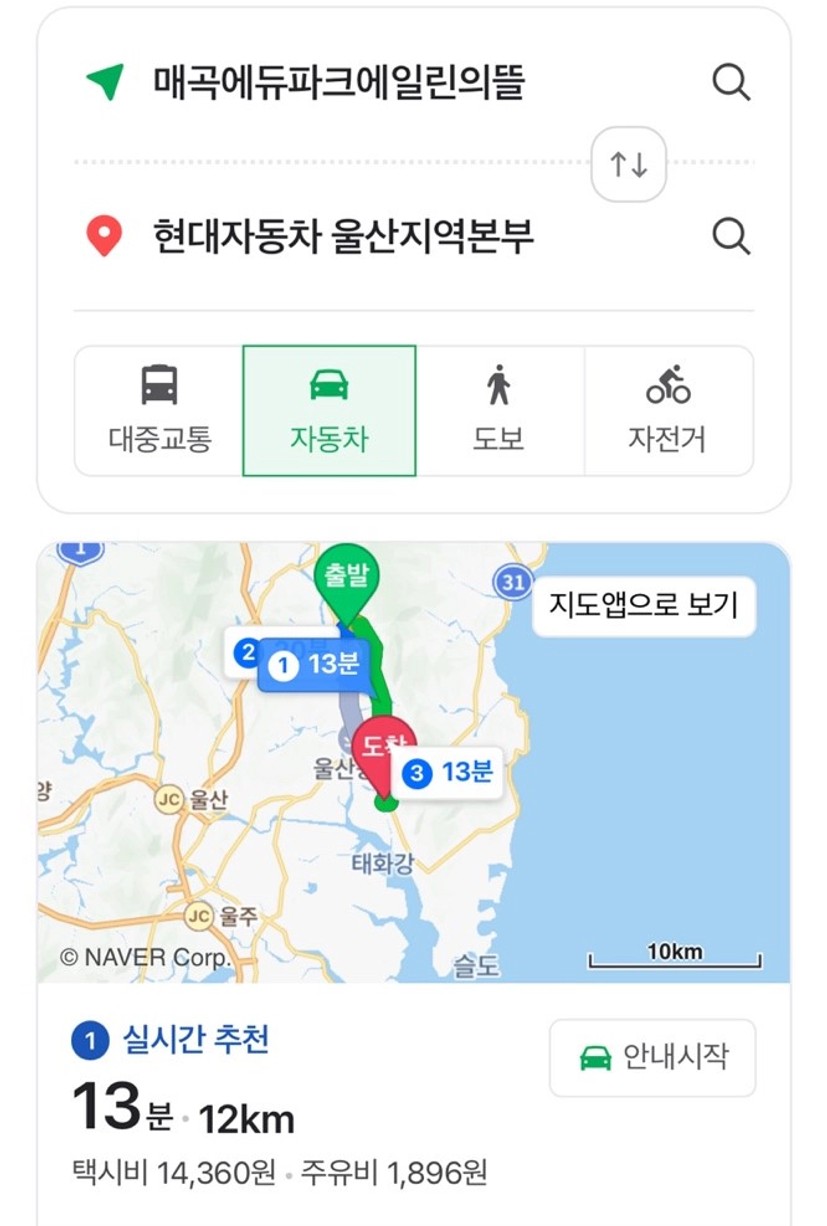827x1226 pixels.
Task: Swap departure and destination
Action: click(x=628, y=165)
